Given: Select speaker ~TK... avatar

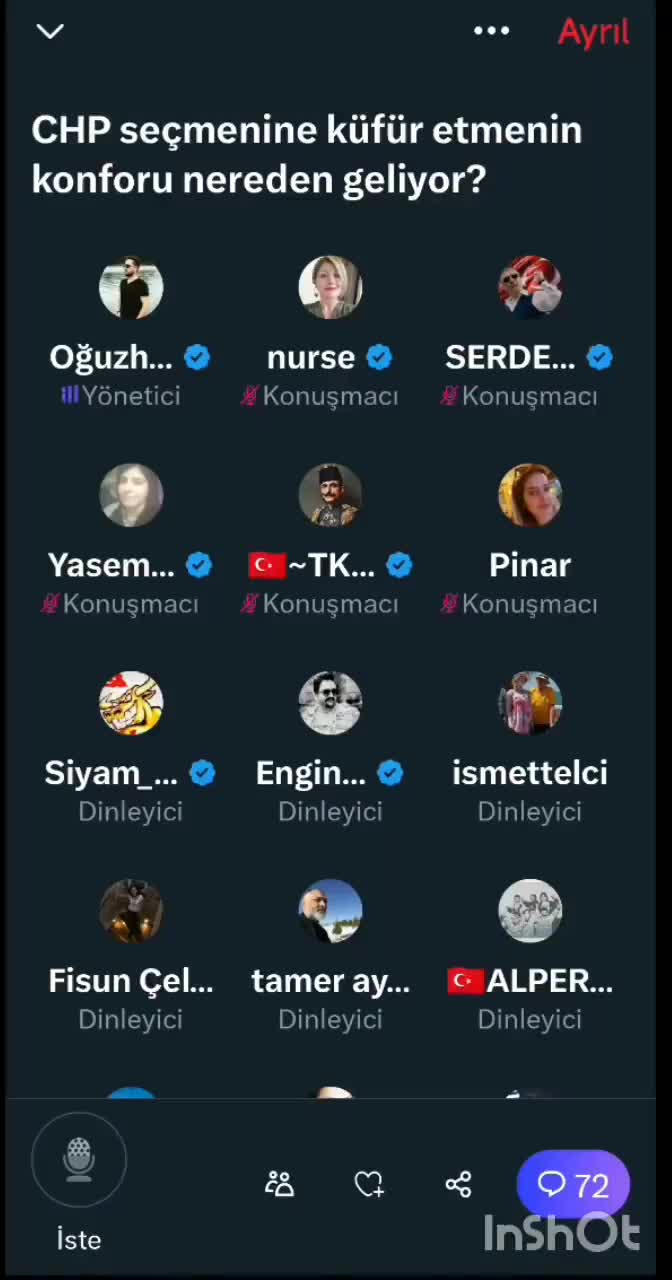Looking at the screenshot, I should [330, 495].
